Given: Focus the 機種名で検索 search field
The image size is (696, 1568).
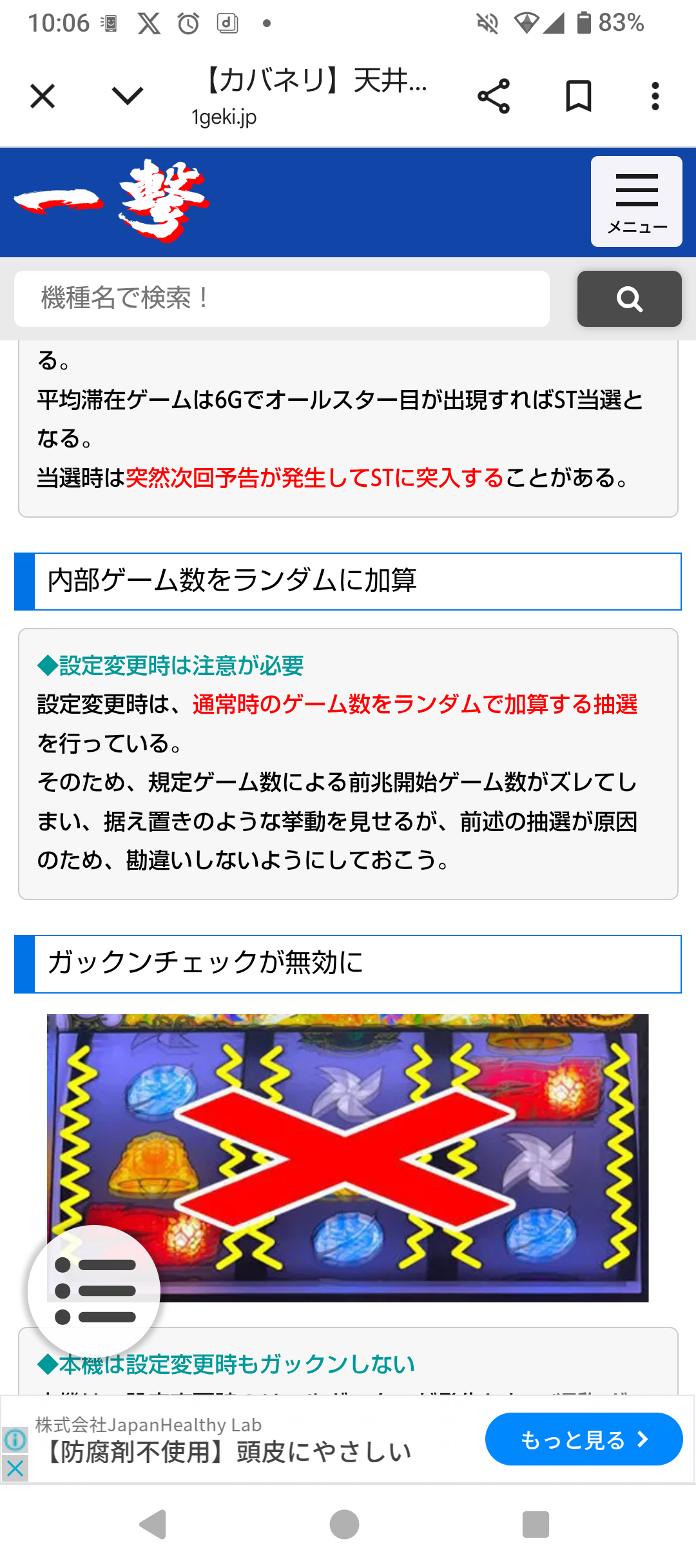Looking at the screenshot, I should (282, 299).
